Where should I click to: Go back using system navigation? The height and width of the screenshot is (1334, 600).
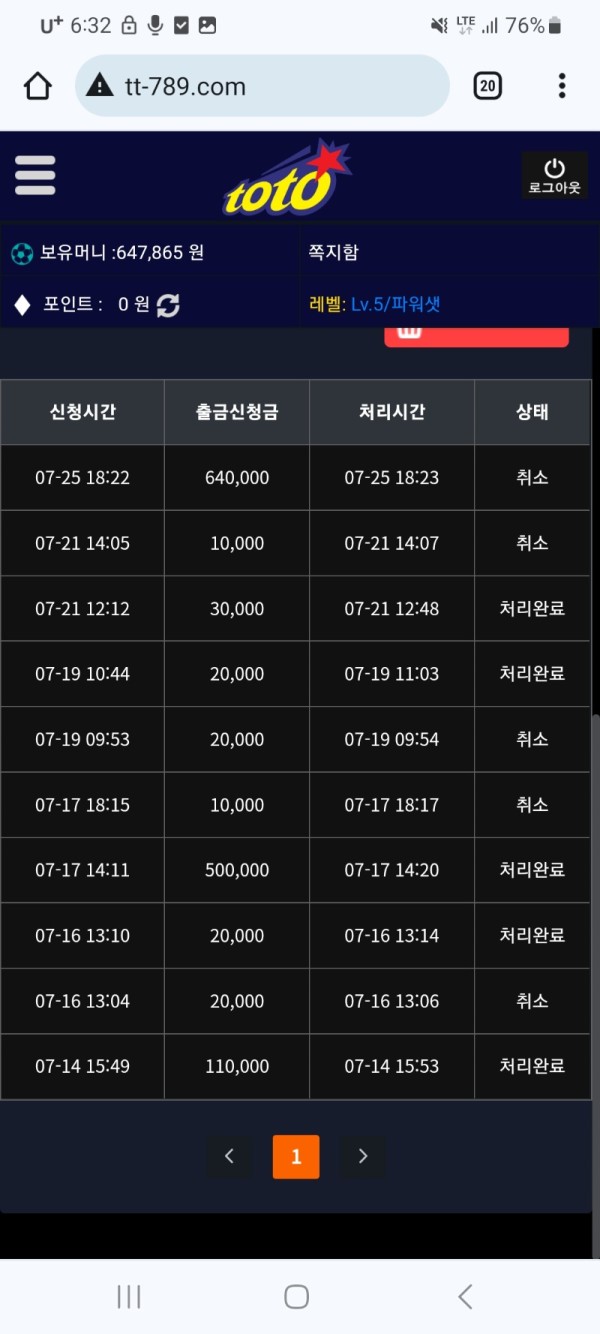[x=465, y=1297]
